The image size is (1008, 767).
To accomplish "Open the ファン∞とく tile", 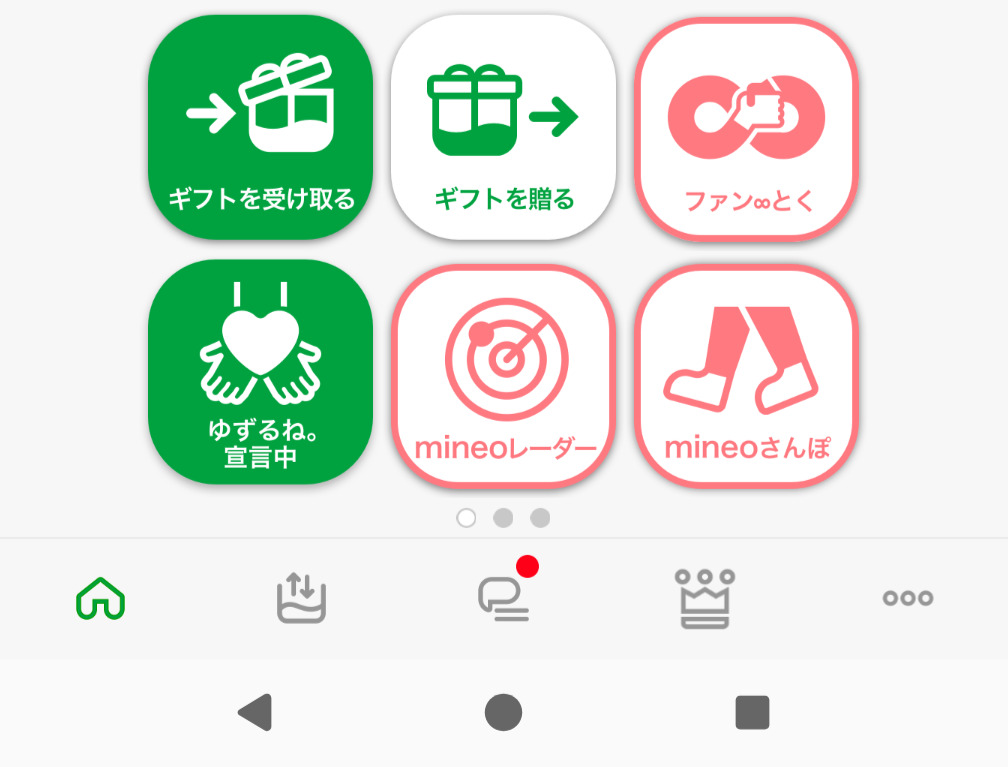I will click(x=746, y=129).
